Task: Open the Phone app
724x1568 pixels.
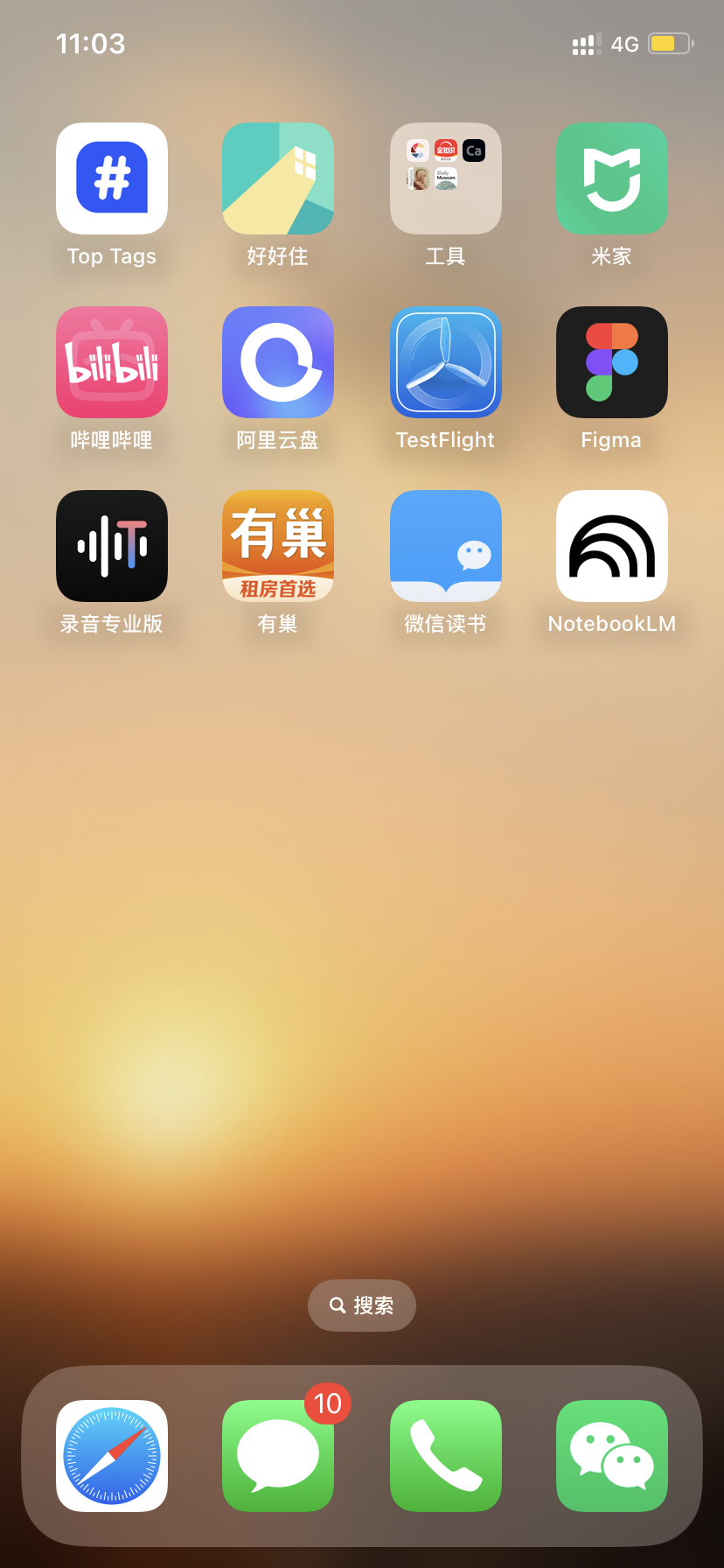Action: tap(446, 1456)
